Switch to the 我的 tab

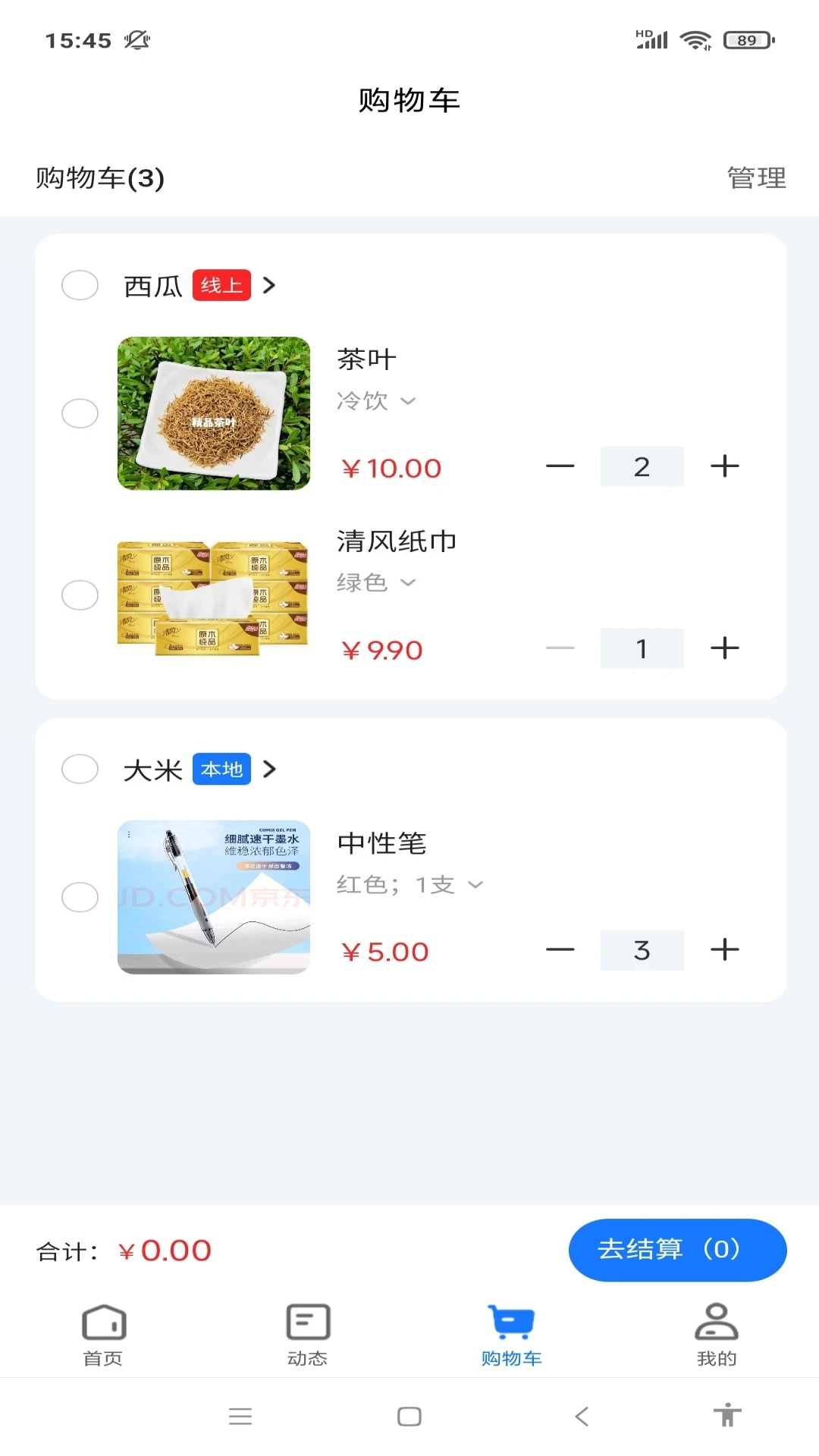pos(716,1335)
